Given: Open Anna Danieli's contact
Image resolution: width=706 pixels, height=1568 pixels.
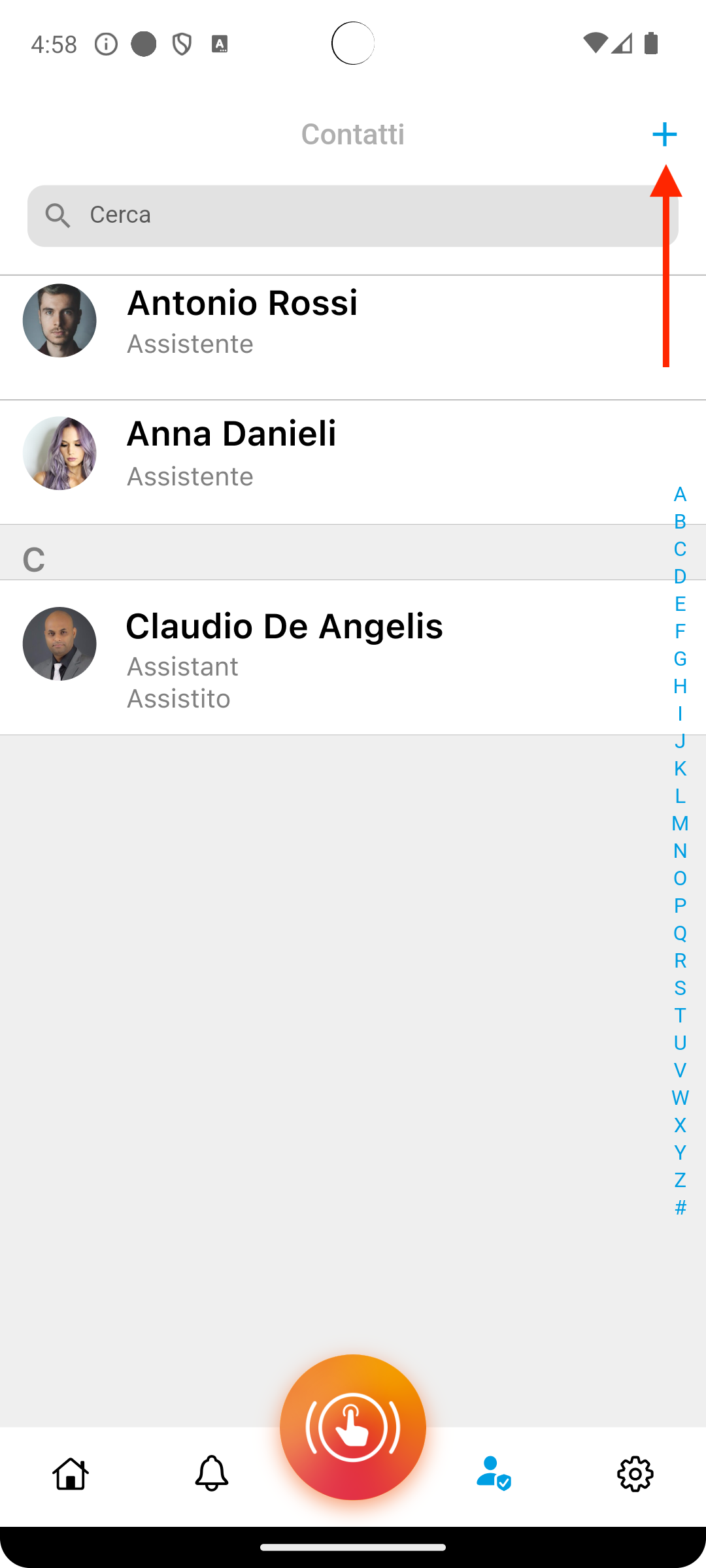Looking at the screenshot, I should pyautogui.click(x=353, y=462).
